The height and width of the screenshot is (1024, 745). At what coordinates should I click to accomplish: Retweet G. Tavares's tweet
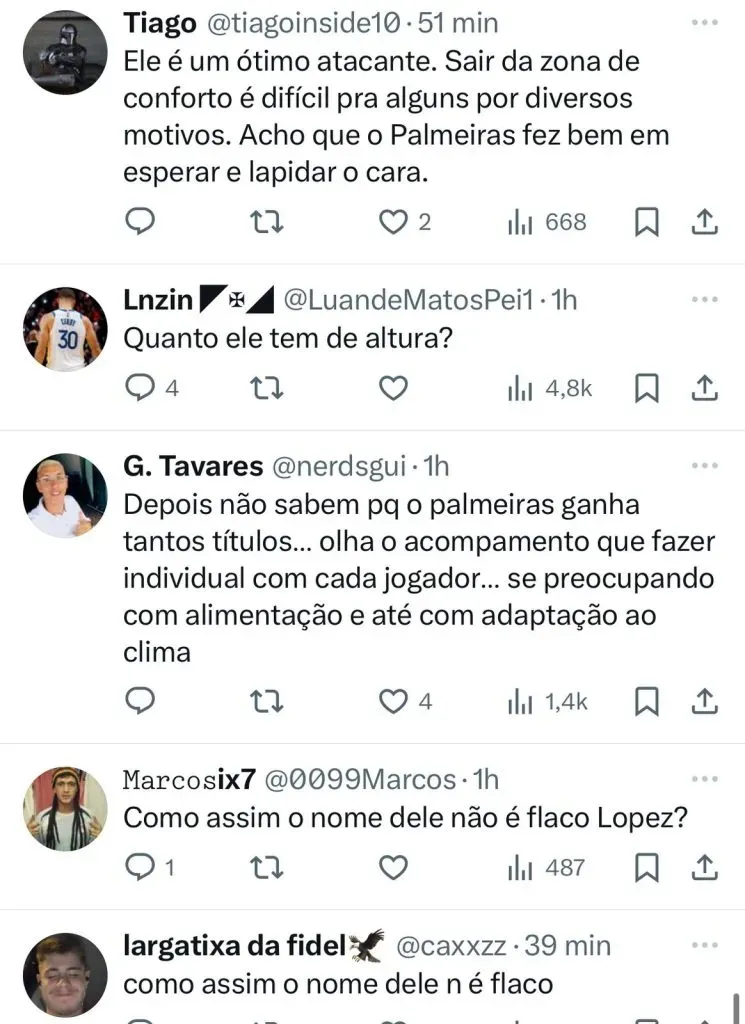click(x=267, y=702)
